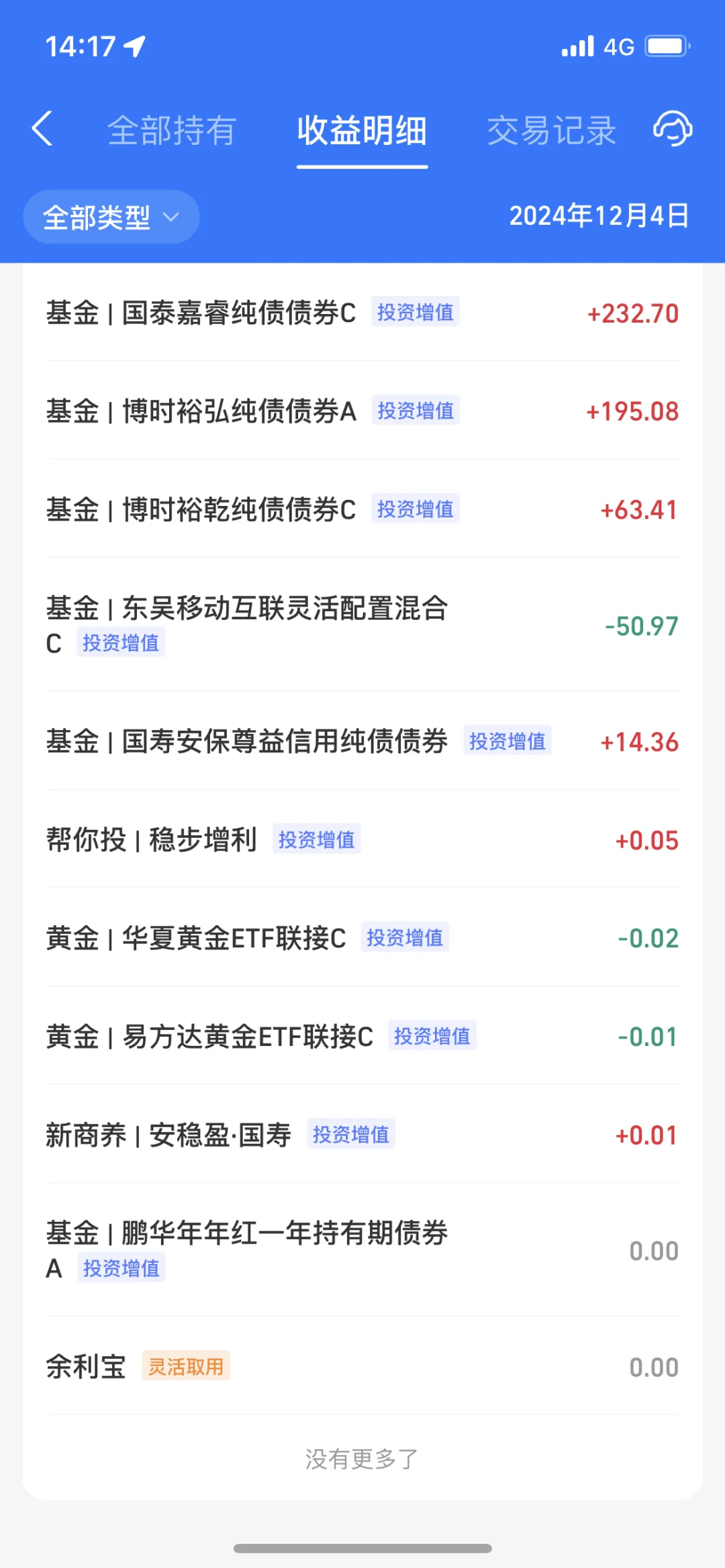Screen dimensions: 725x1568
Task: Switch to the 交易记录 tab
Action: 552,131
